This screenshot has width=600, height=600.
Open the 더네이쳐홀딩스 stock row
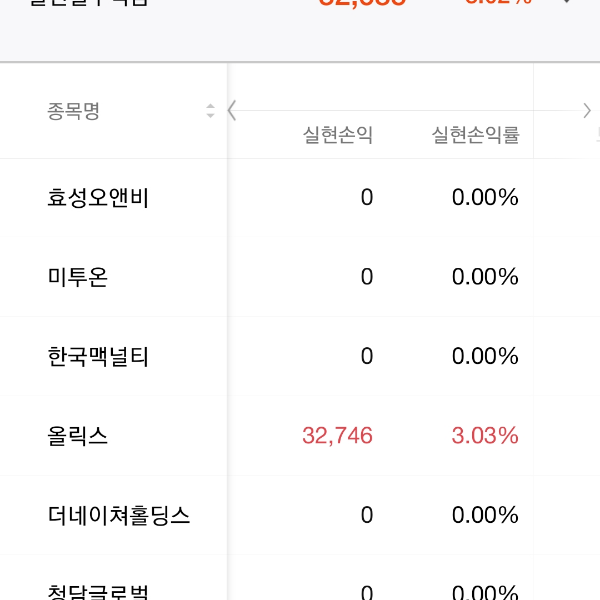tap(118, 516)
